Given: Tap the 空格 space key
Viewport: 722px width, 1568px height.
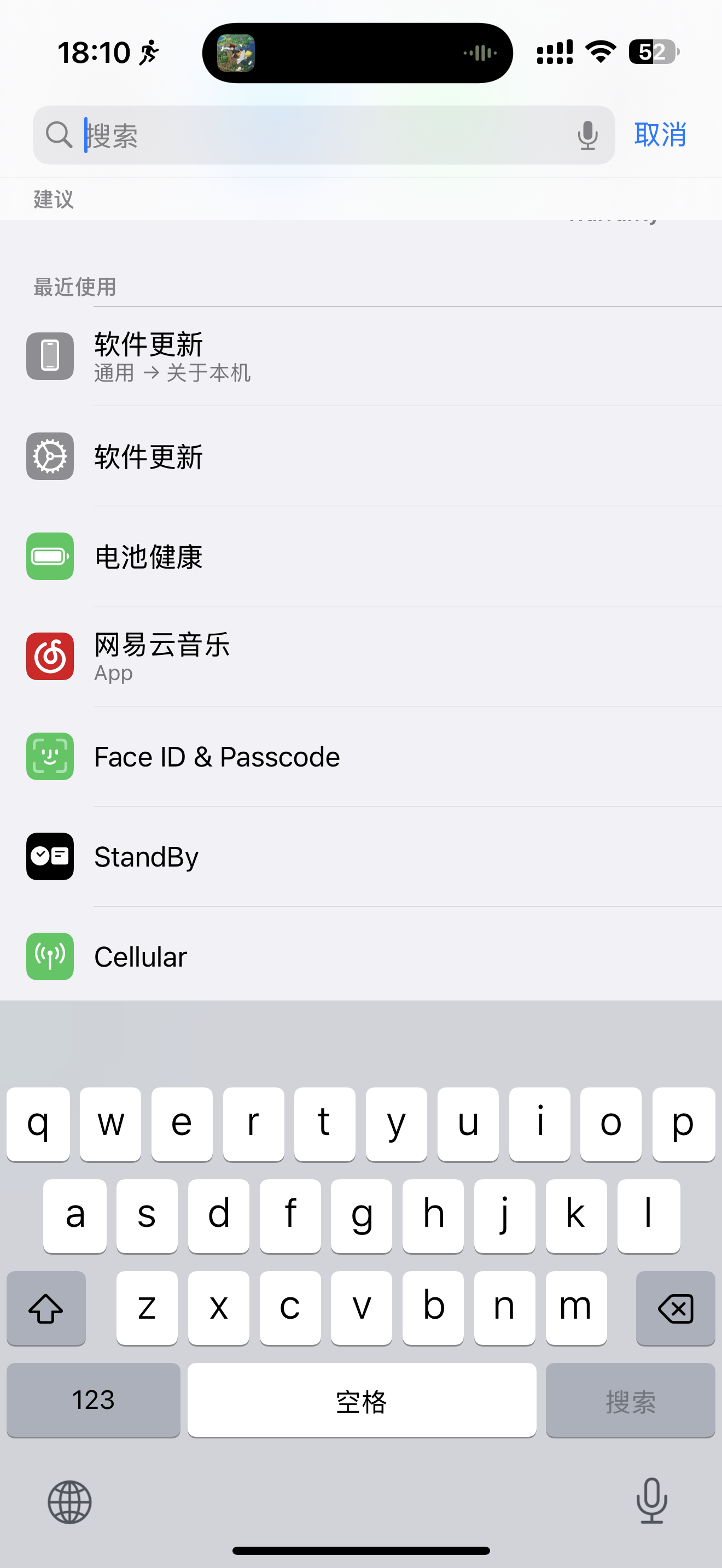Looking at the screenshot, I should pyautogui.click(x=362, y=1400).
